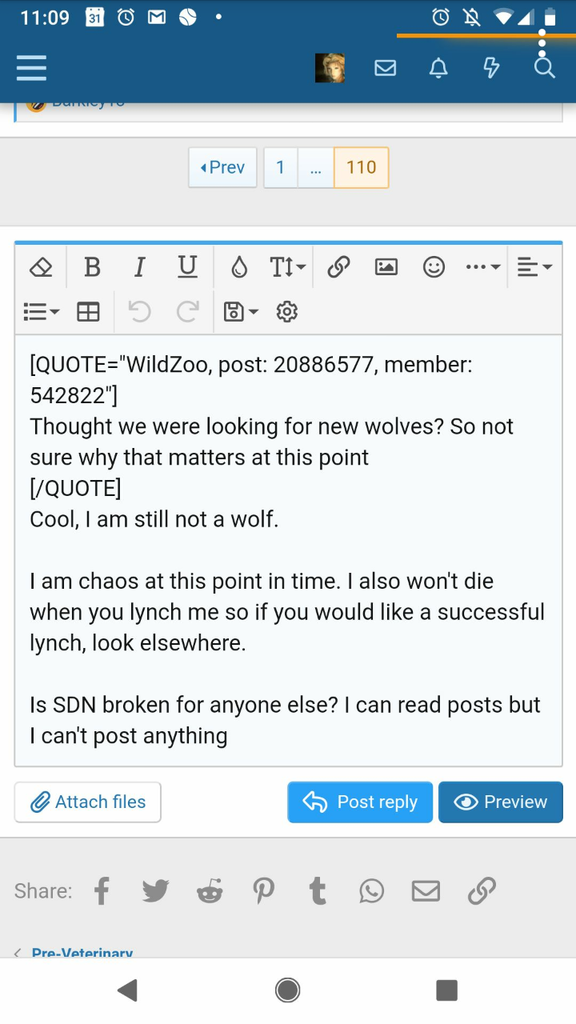Image resolution: width=576 pixels, height=1024 pixels.
Task: Open the hamburger navigation menu
Action: [x=31, y=67]
